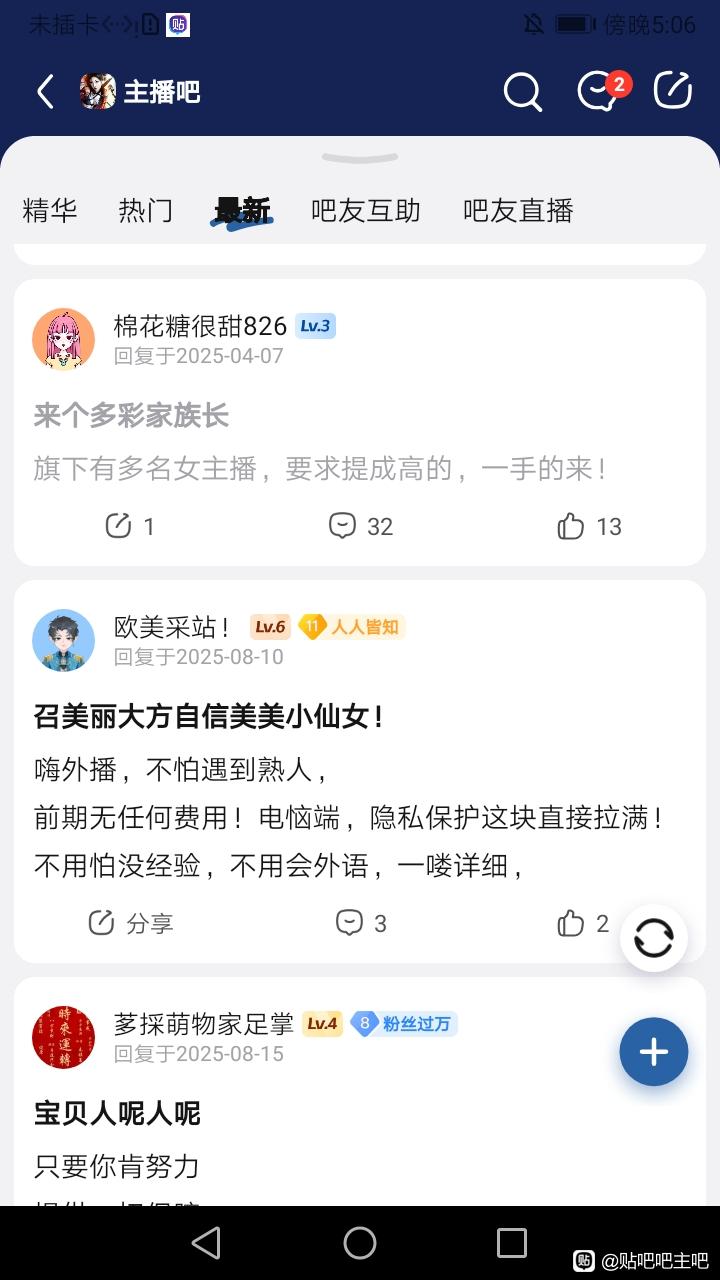Image resolution: width=720 pixels, height=1280 pixels.
Task: Switch to the 热门 tab
Action: (x=146, y=210)
